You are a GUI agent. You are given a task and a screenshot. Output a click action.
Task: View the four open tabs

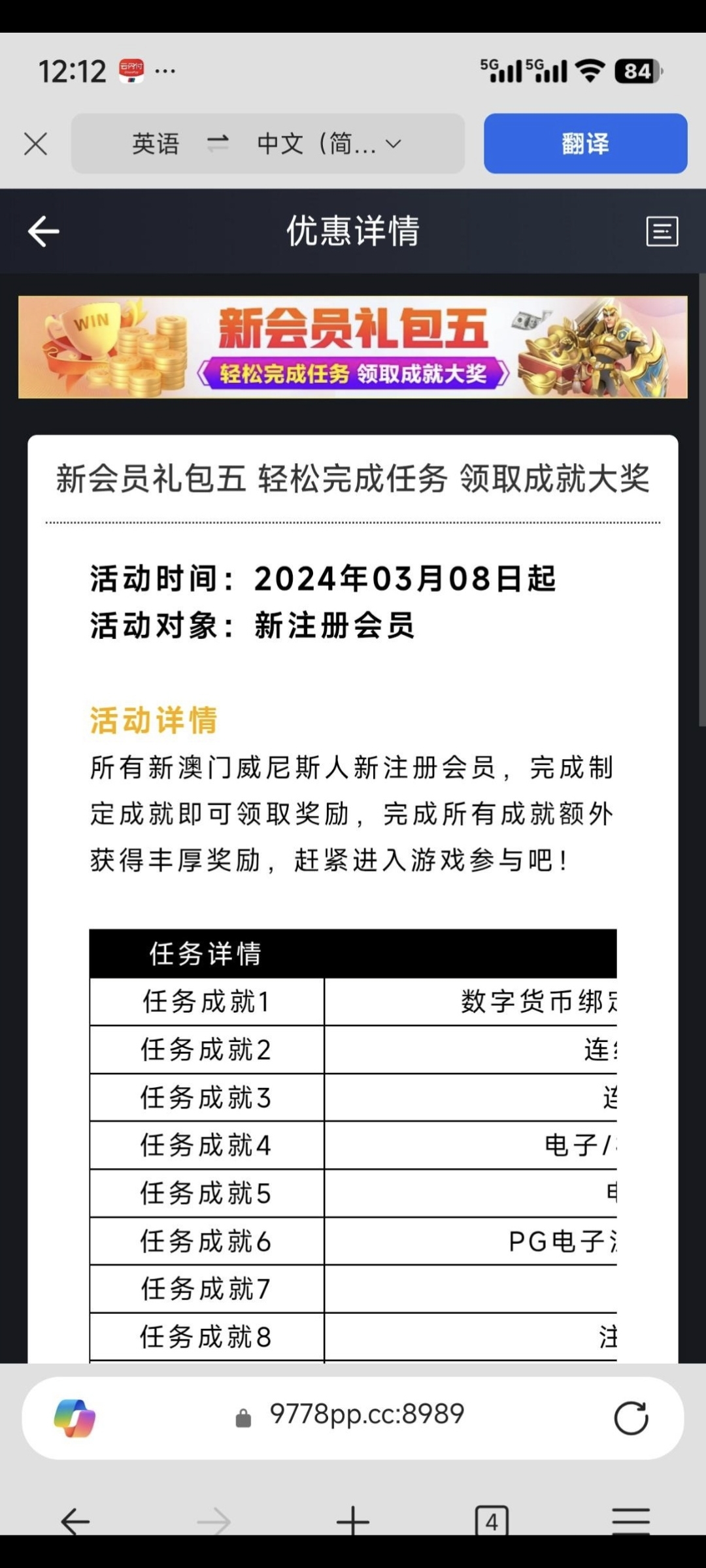pos(492,1521)
